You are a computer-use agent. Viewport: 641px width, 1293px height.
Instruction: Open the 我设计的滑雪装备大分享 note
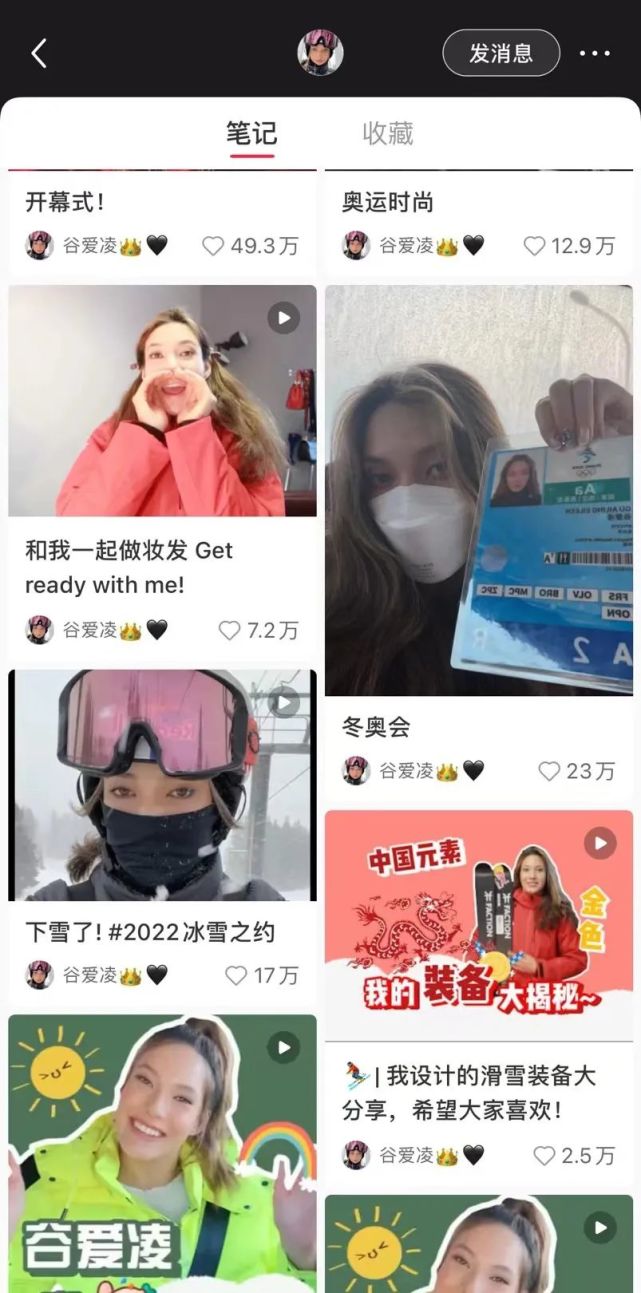478,925
